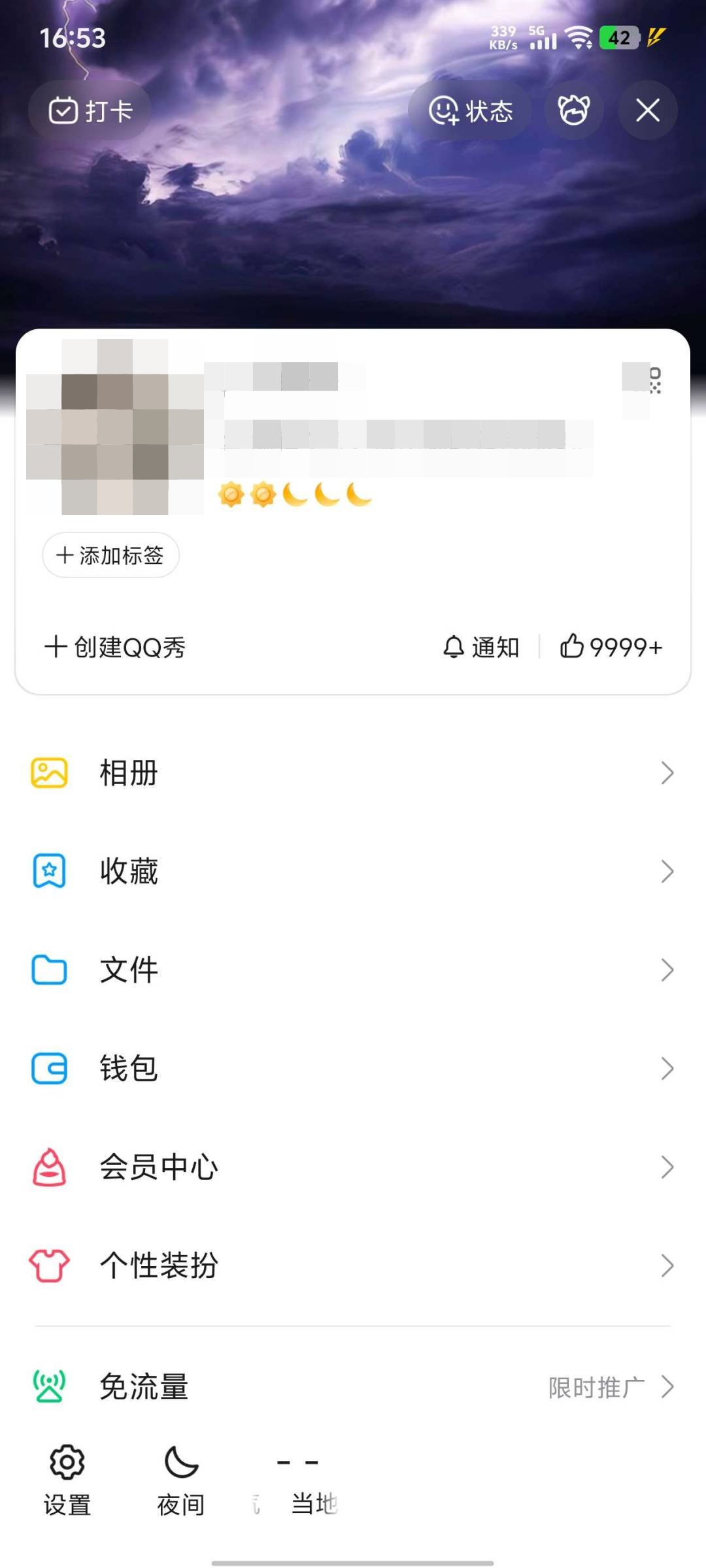Tap the 钱包 (Wallet) icon
Screen dimensions: 706x1568
point(49,1068)
